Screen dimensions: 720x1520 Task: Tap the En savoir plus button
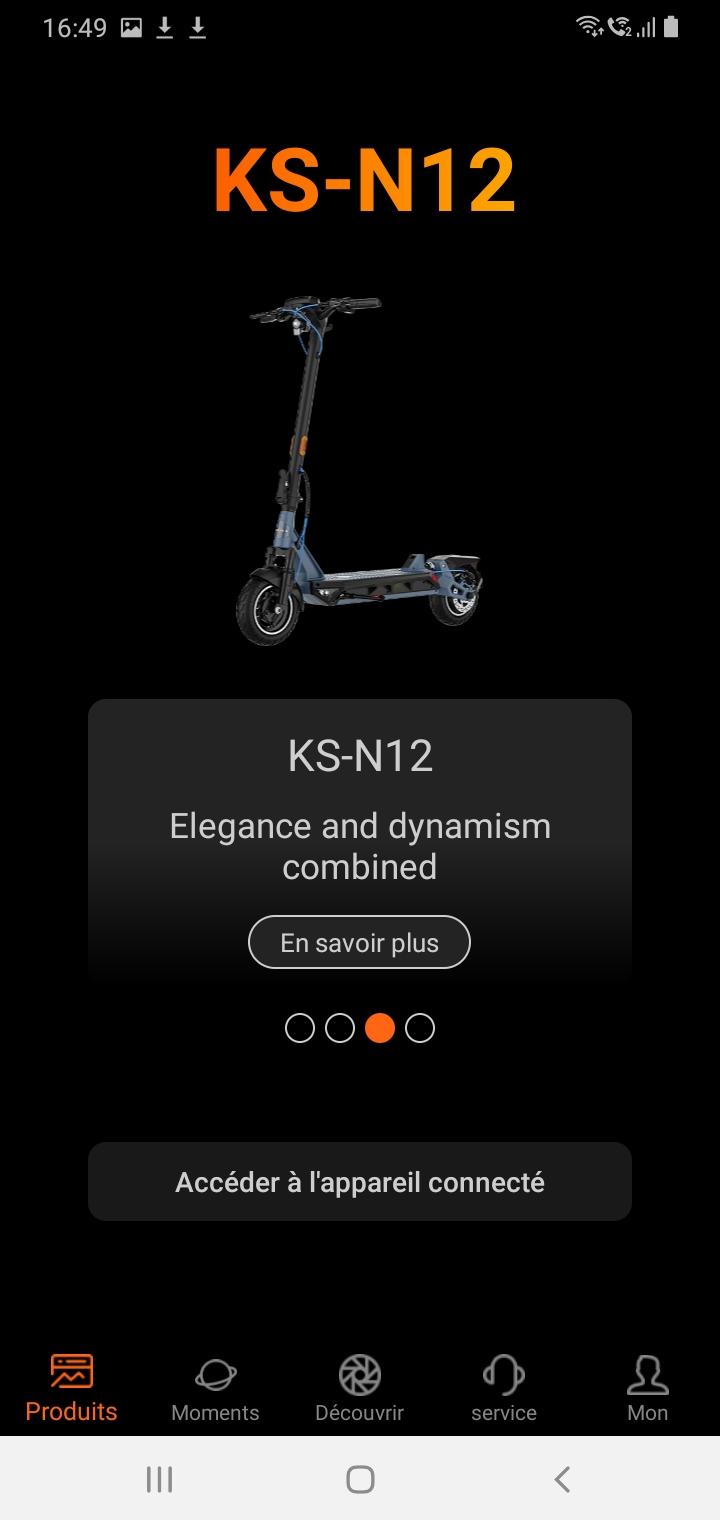[x=359, y=943]
